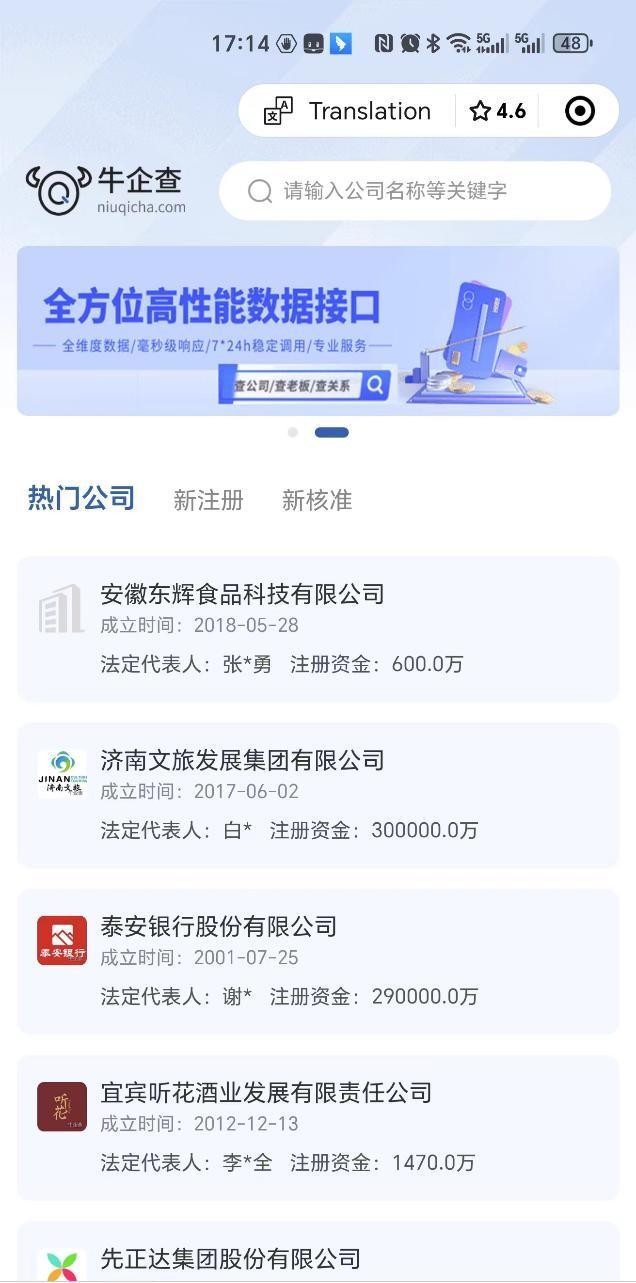Screen dimensions: 636x1283
Task: Switch to the 热门公司 tab
Action: click(81, 499)
